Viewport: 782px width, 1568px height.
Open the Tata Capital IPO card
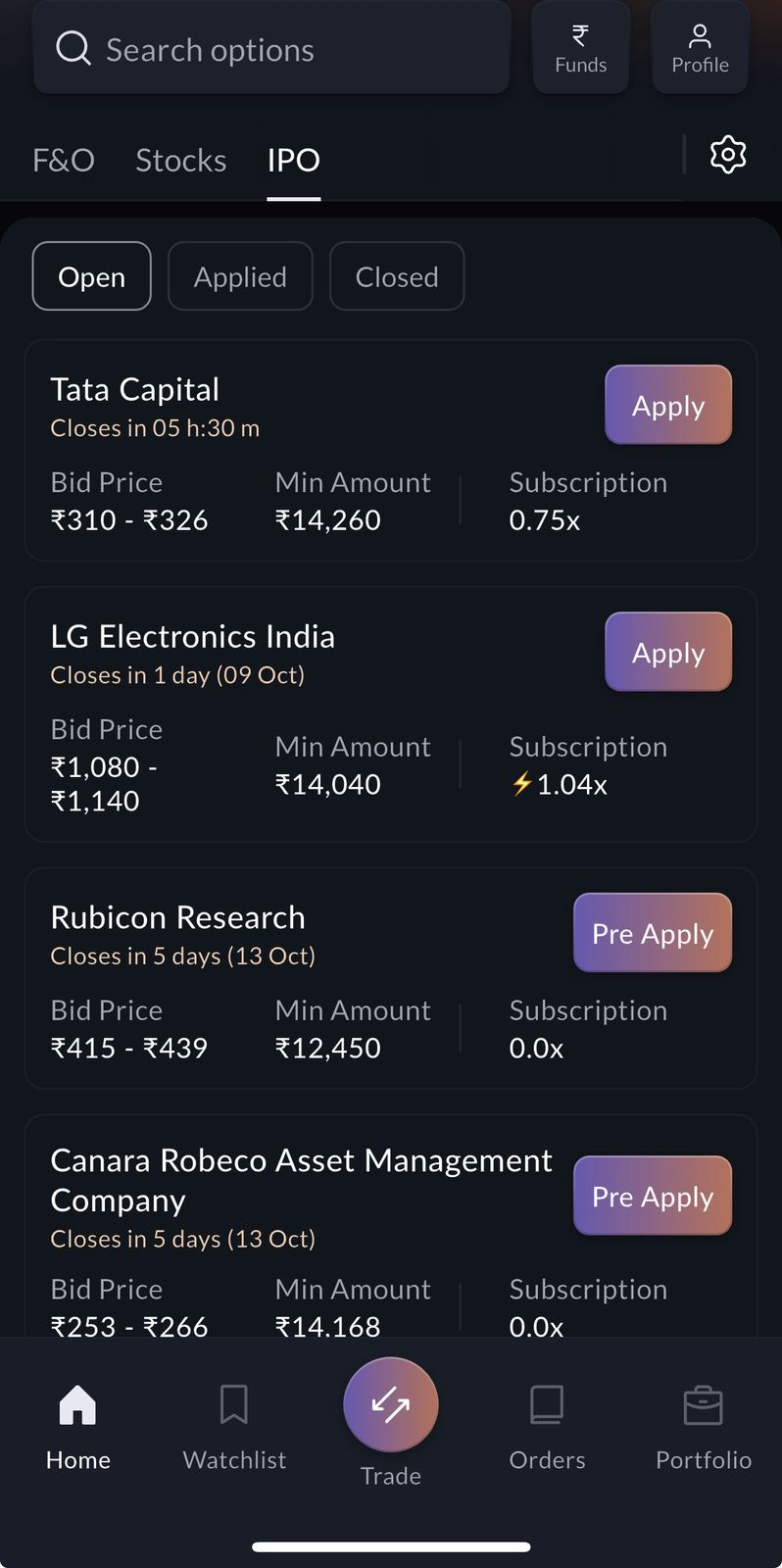point(391,451)
